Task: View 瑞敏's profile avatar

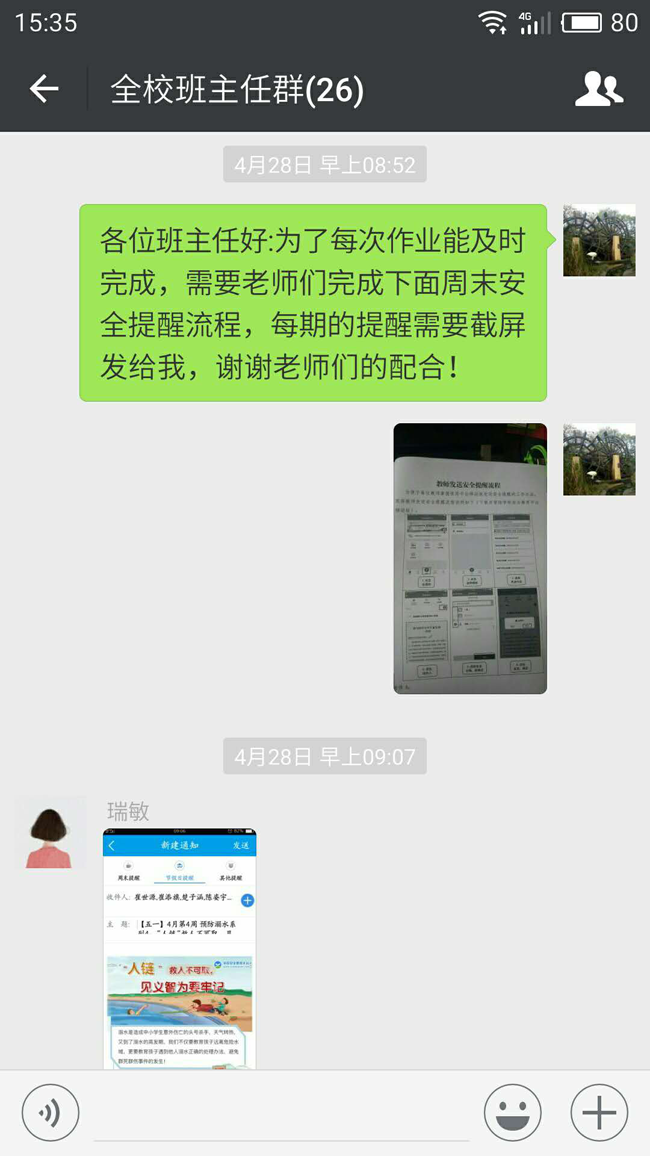Action: pos(50,832)
